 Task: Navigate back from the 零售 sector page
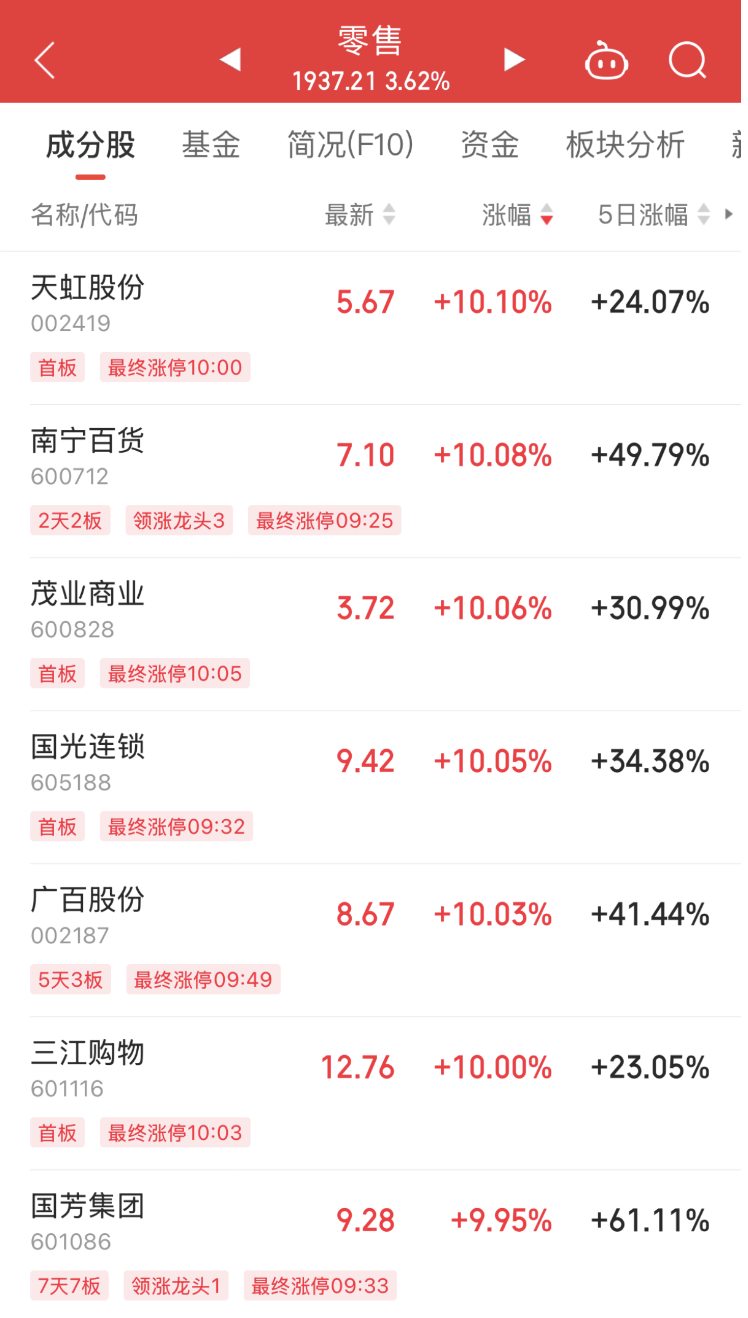42,59
